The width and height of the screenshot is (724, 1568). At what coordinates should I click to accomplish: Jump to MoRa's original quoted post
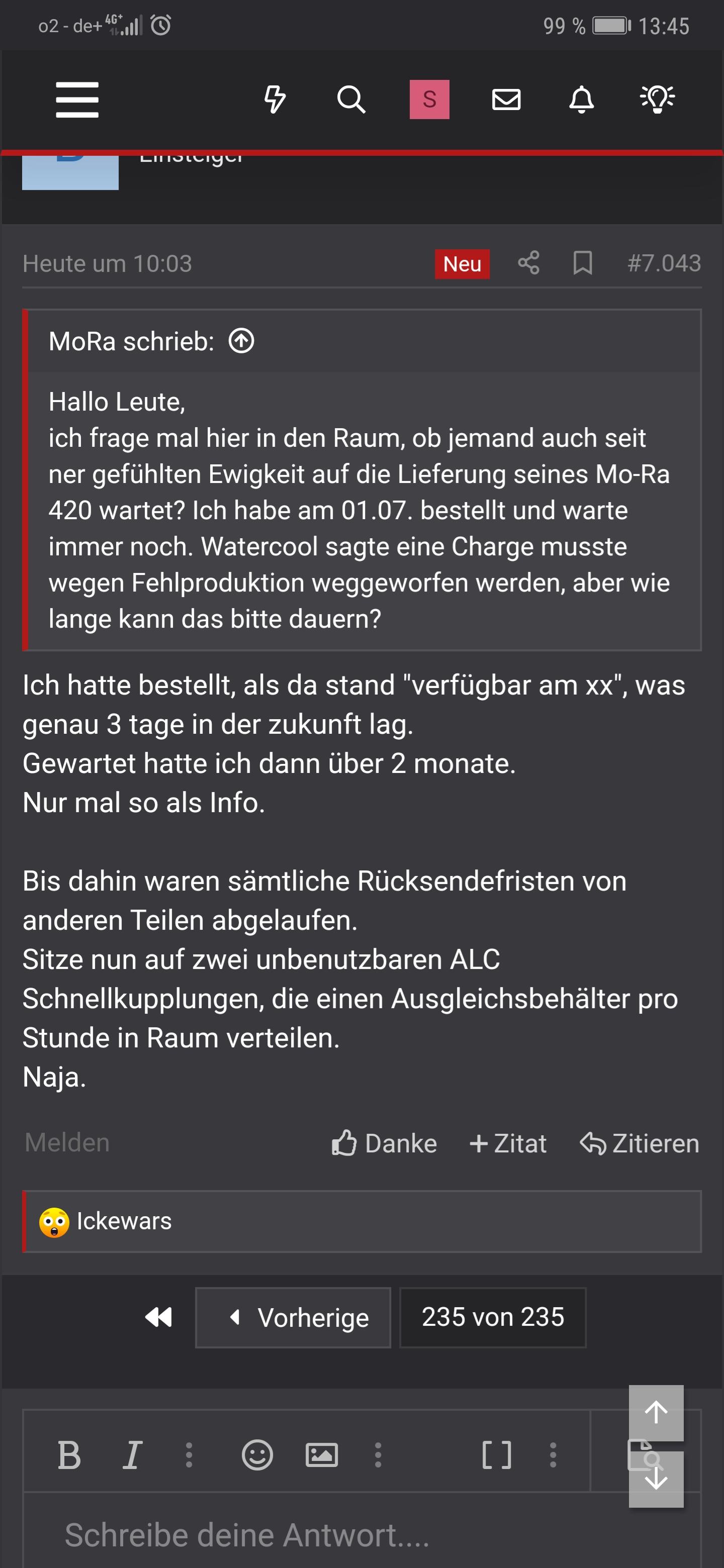pyautogui.click(x=241, y=341)
